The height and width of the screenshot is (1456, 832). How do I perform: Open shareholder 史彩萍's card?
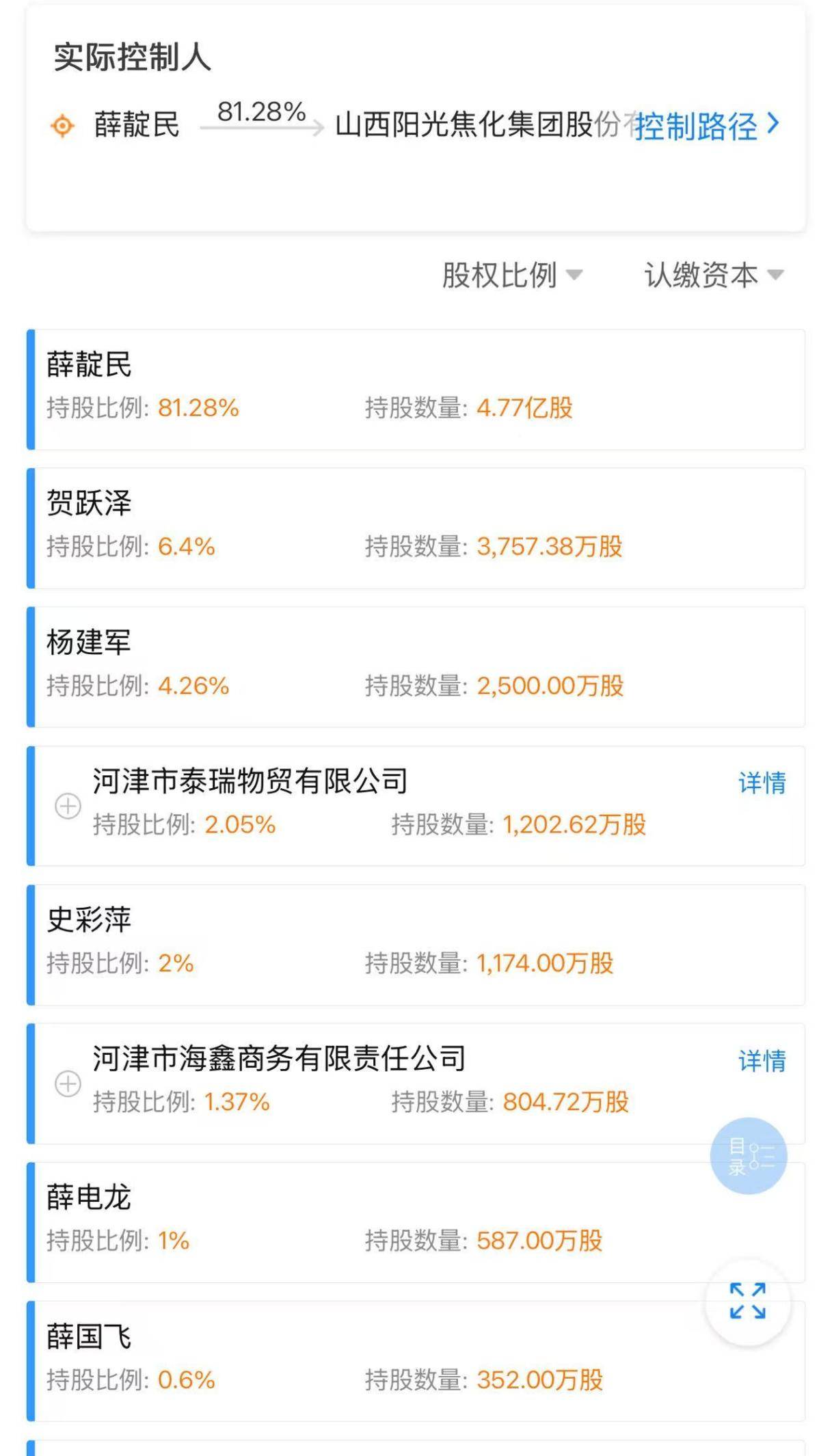click(416, 945)
